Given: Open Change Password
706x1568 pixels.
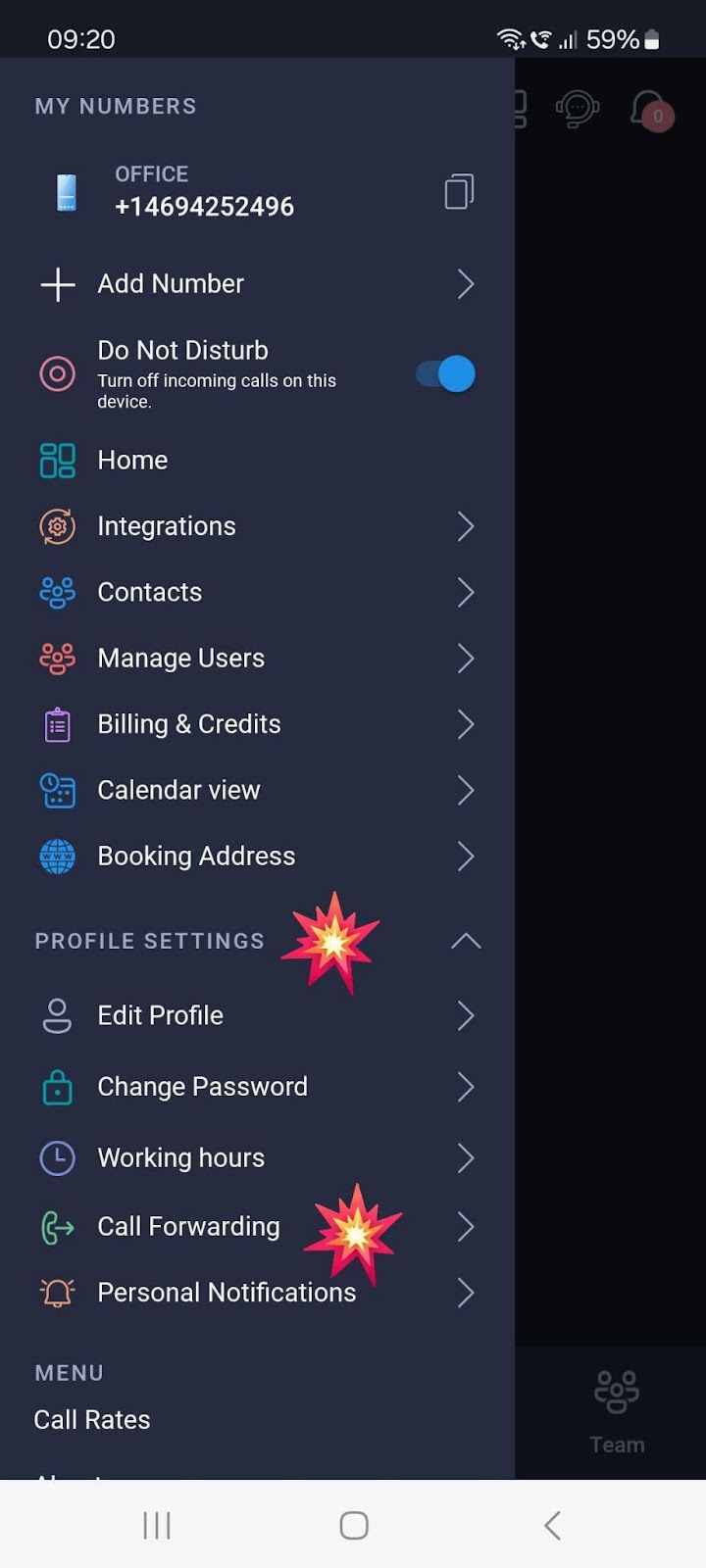Looking at the screenshot, I should coord(257,1087).
